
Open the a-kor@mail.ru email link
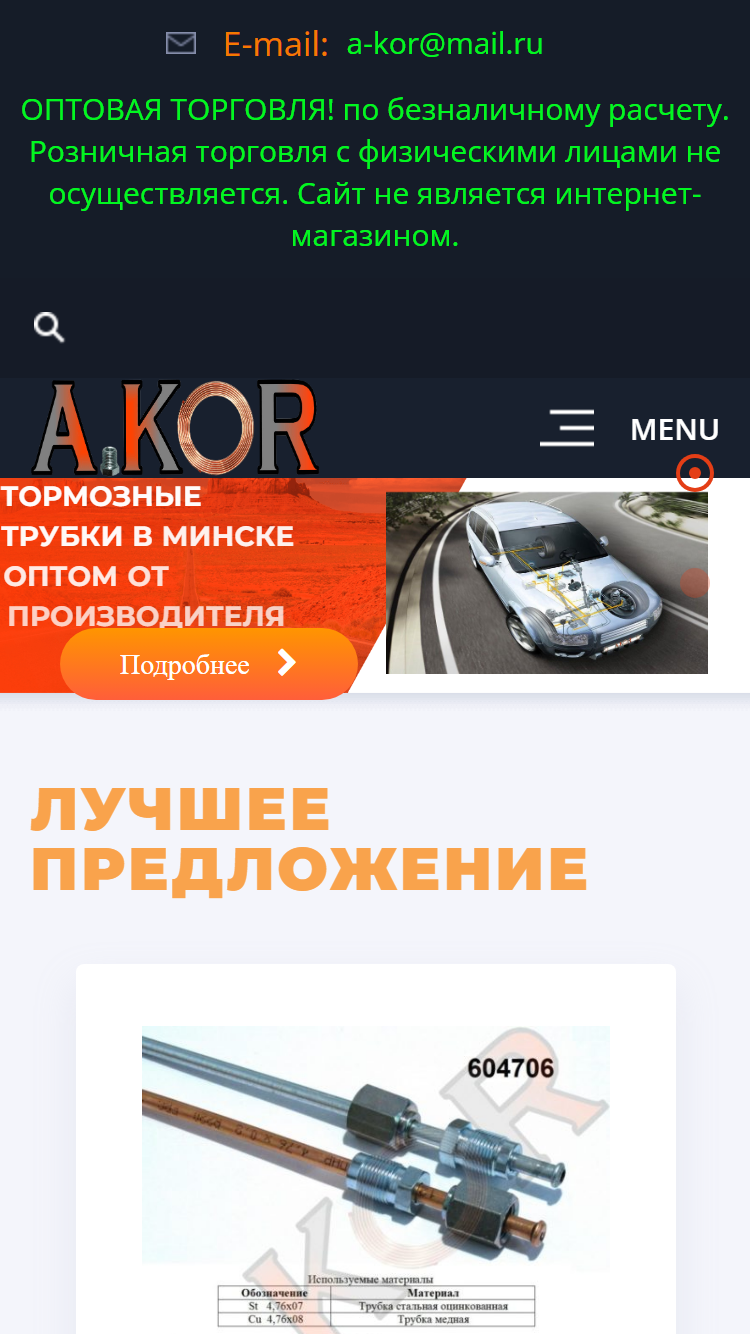point(445,44)
